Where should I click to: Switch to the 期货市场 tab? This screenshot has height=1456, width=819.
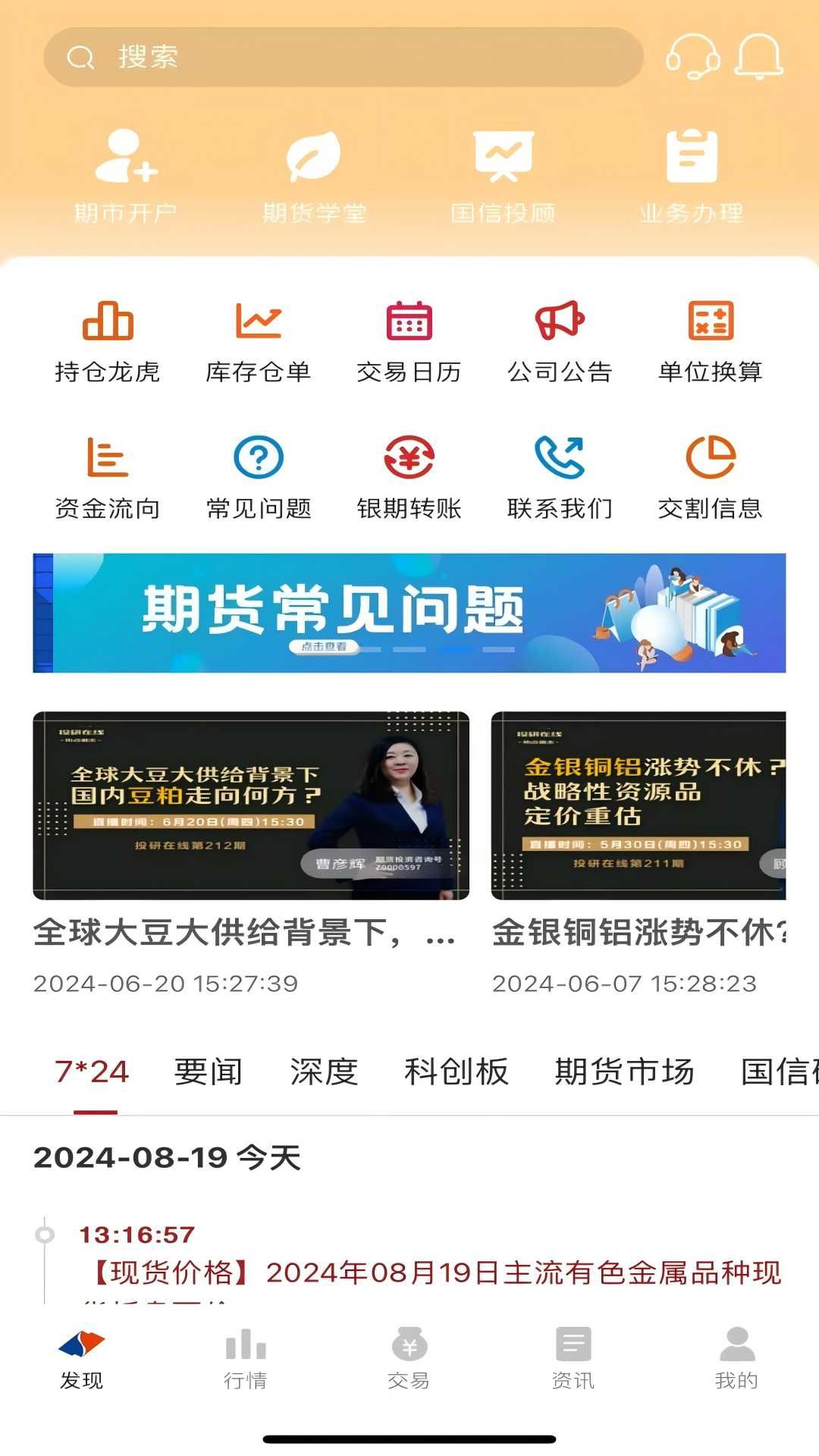624,1072
